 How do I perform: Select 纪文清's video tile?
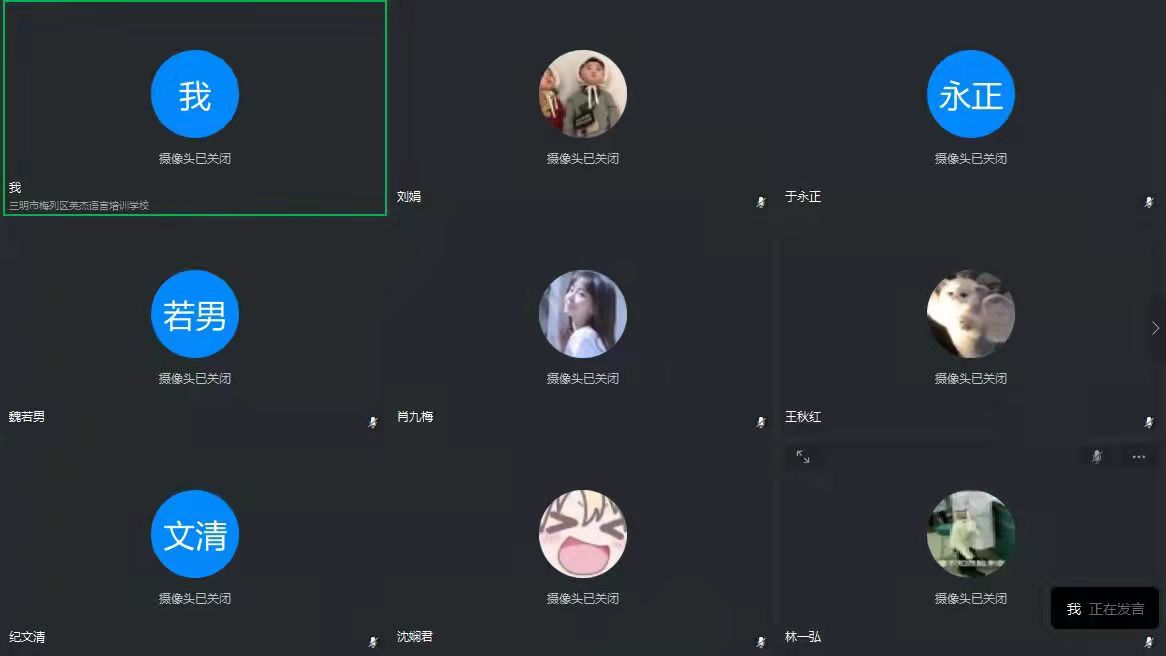click(x=194, y=548)
